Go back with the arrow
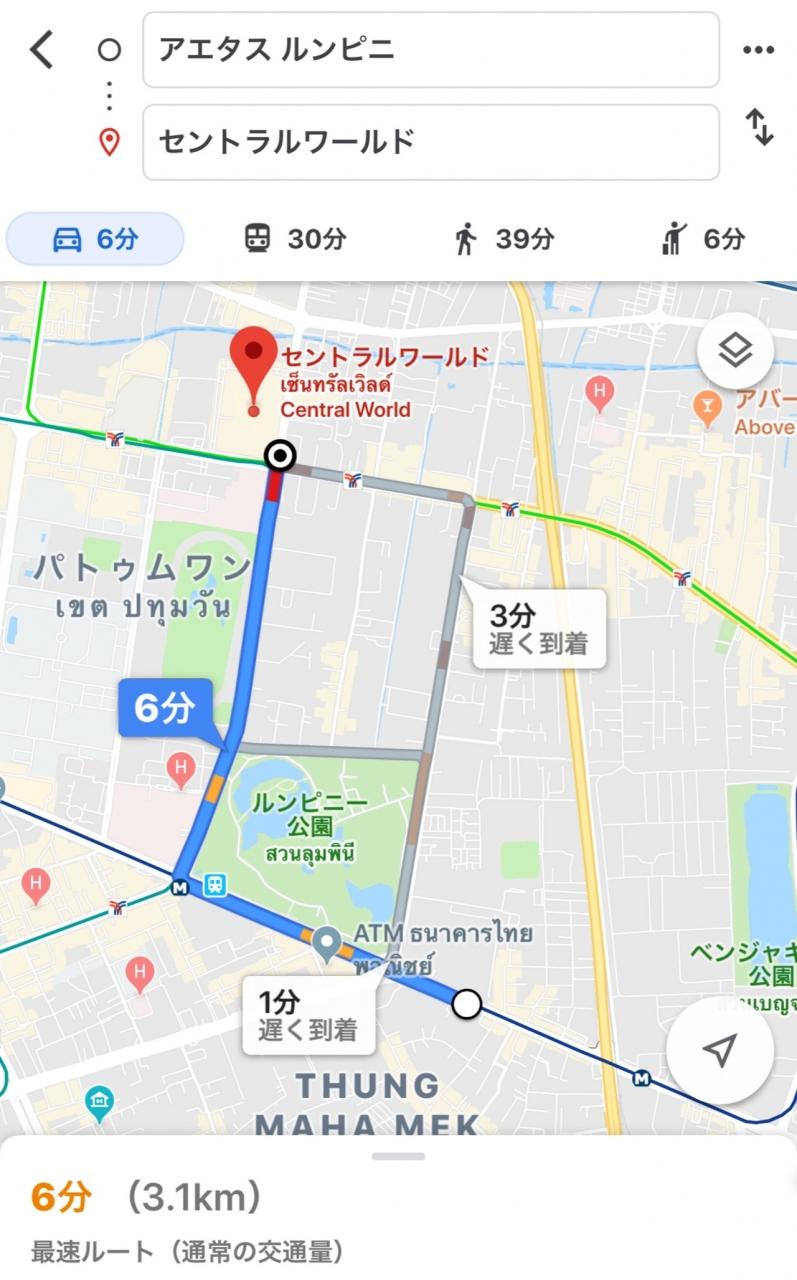 tap(42, 49)
